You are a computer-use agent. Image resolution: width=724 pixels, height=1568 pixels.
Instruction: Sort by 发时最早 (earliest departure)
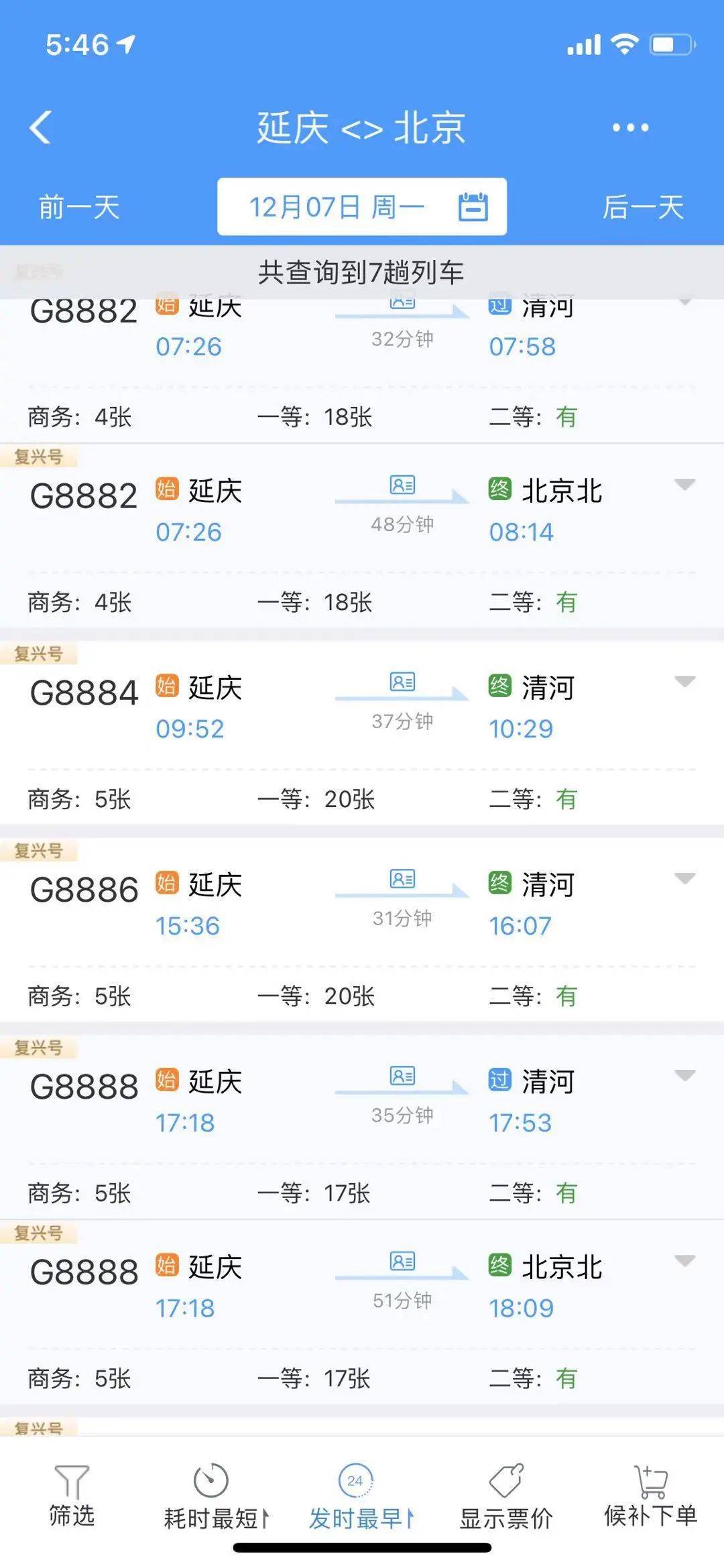361,1496
